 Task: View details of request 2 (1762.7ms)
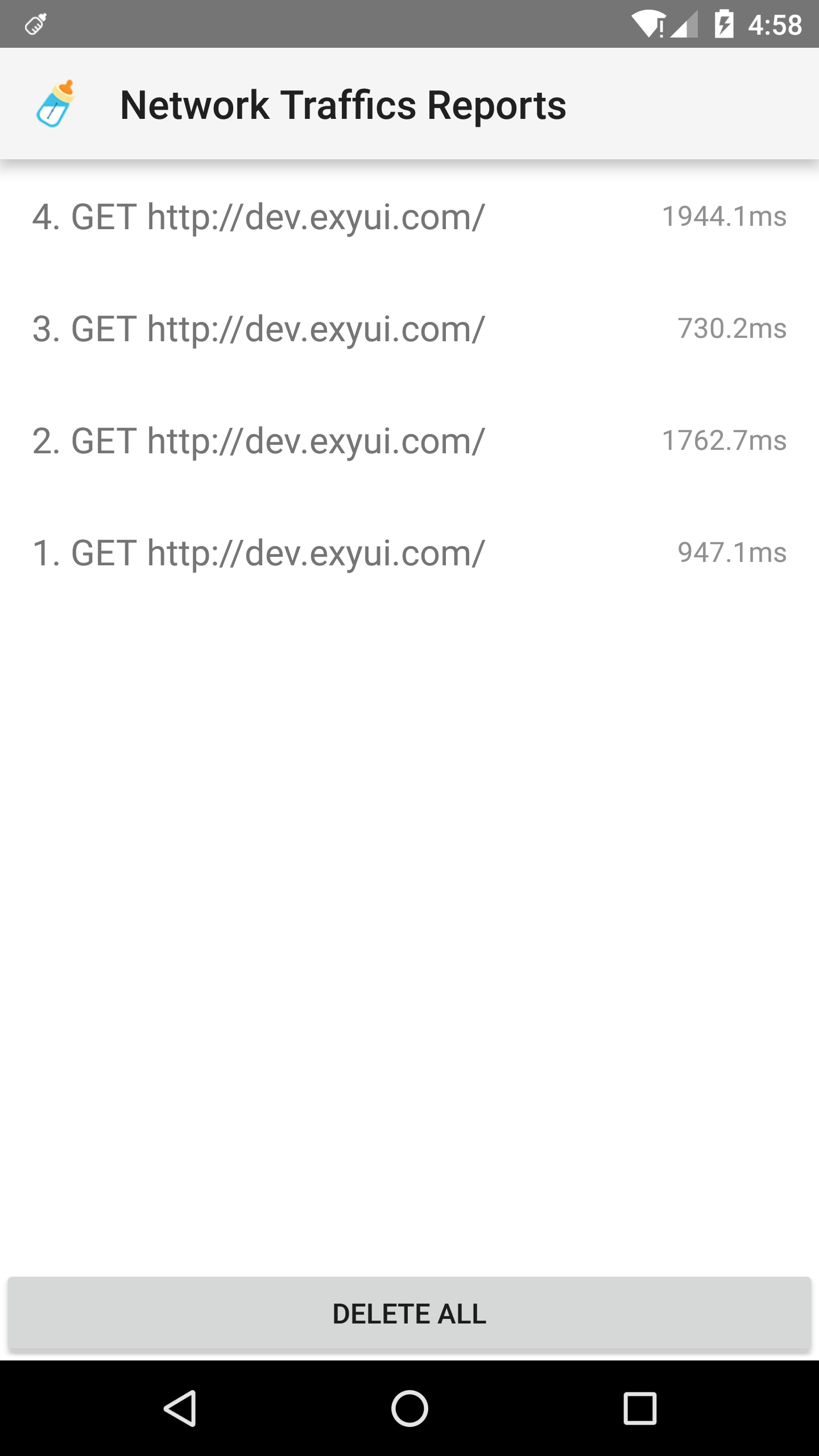click(409, 441)
